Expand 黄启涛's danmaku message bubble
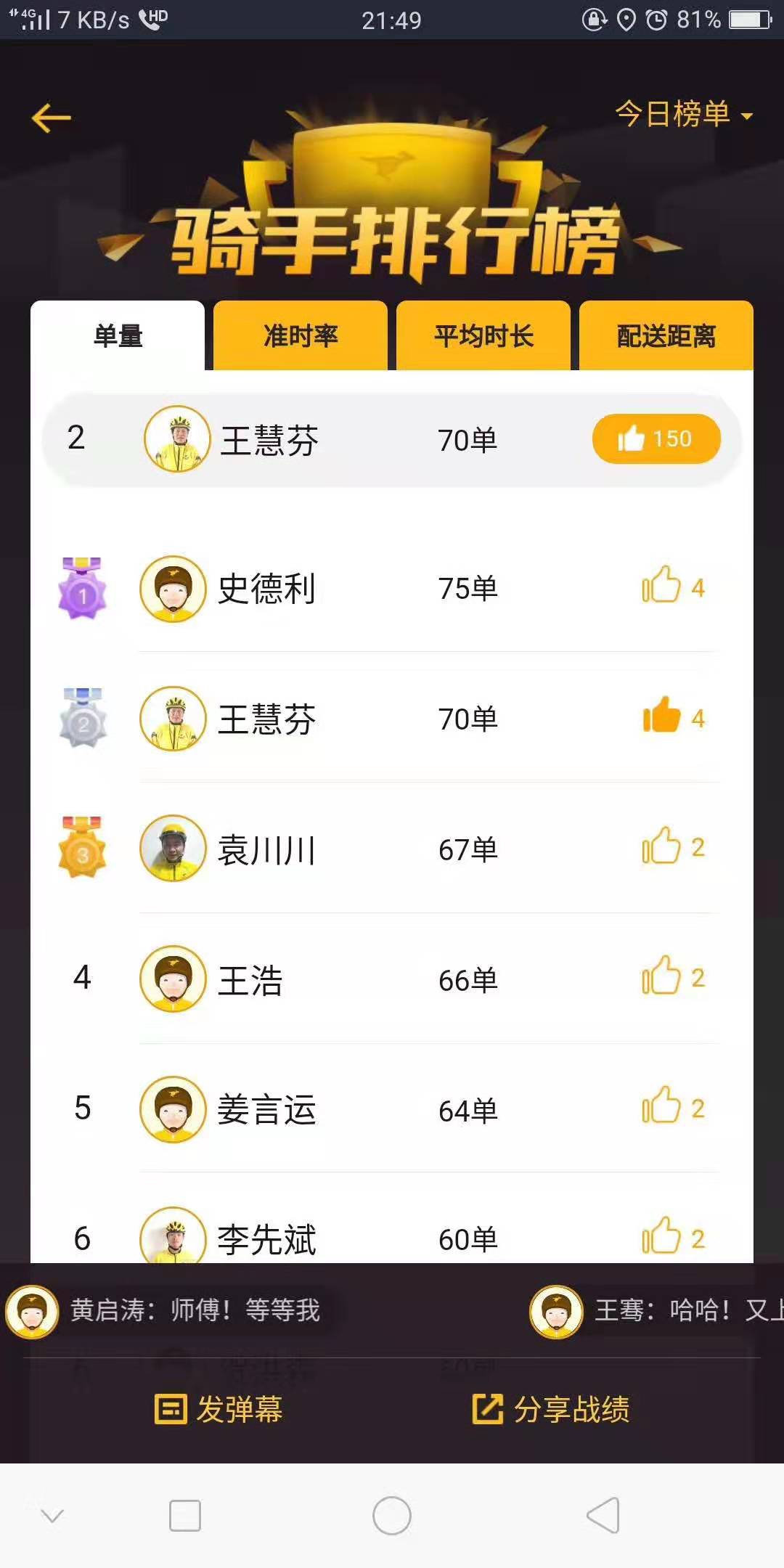Screen dimensions: 784x1568 tap(181, 1312)
